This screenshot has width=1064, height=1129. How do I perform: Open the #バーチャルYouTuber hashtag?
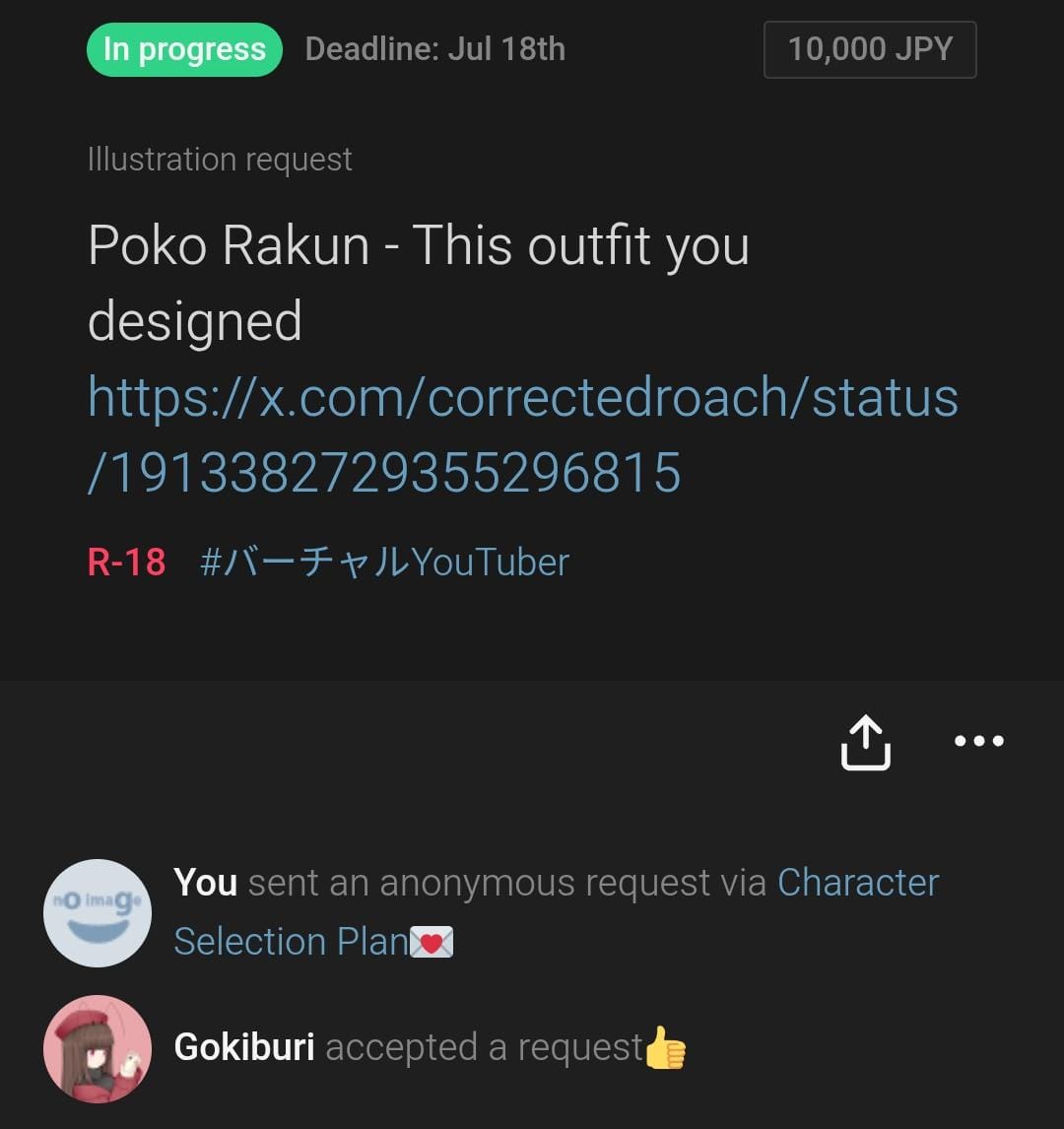tap(384, 563)
